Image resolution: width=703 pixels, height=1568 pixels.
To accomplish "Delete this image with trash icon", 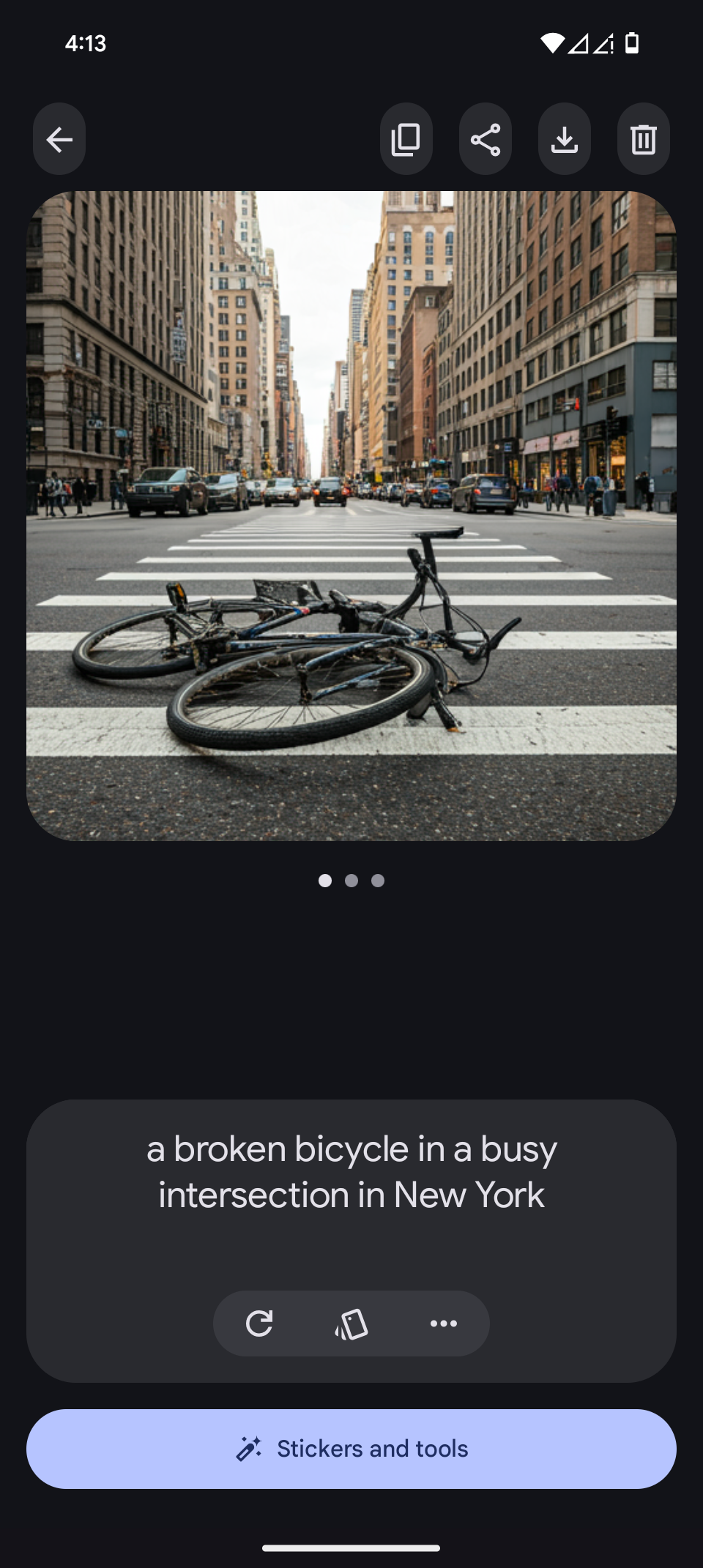I will click(643, 139).
